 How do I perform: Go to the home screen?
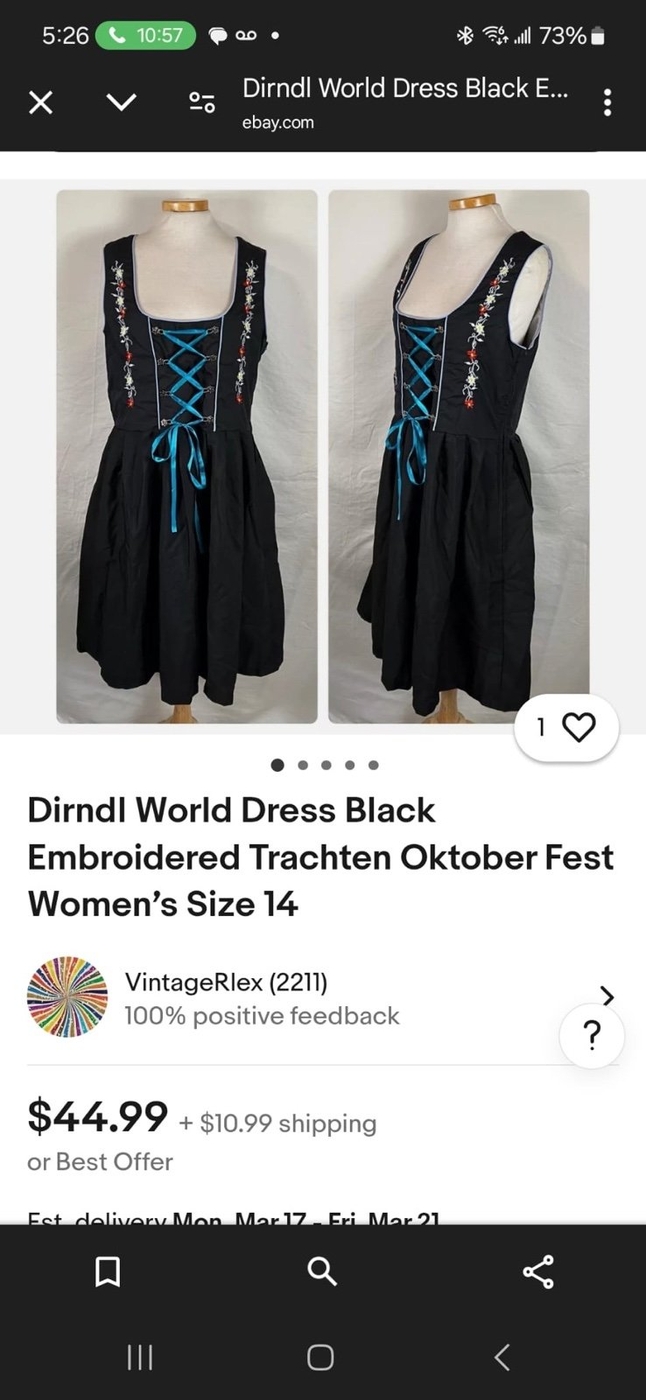[320, 1357]
